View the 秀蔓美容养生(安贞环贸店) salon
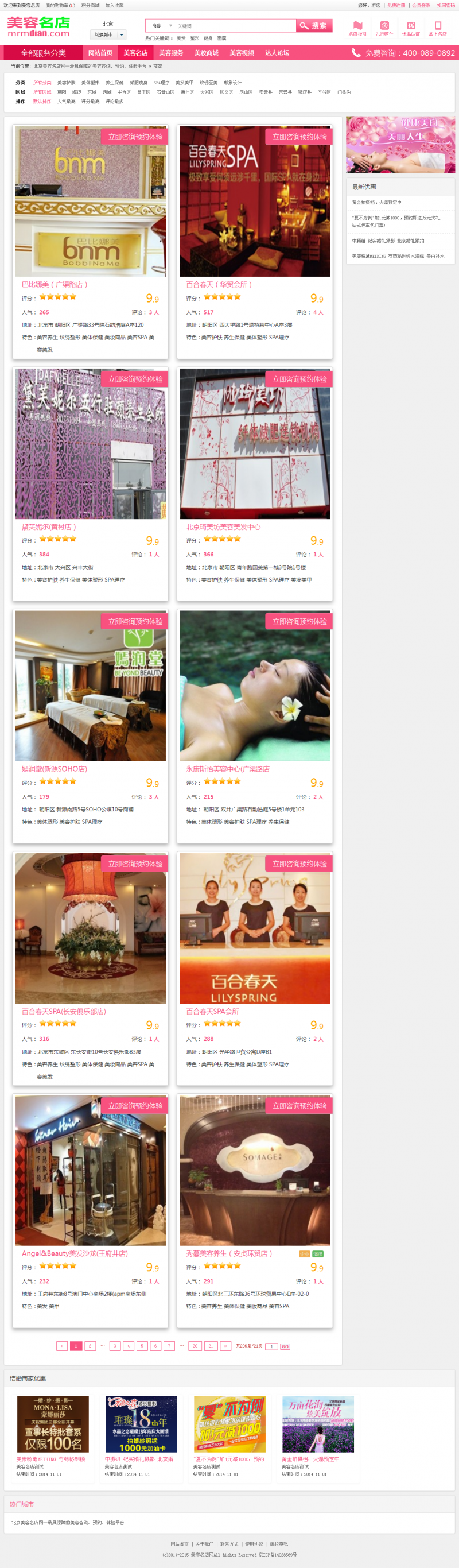This screenshot has height=1568, width=459. tap(228, 1253)
